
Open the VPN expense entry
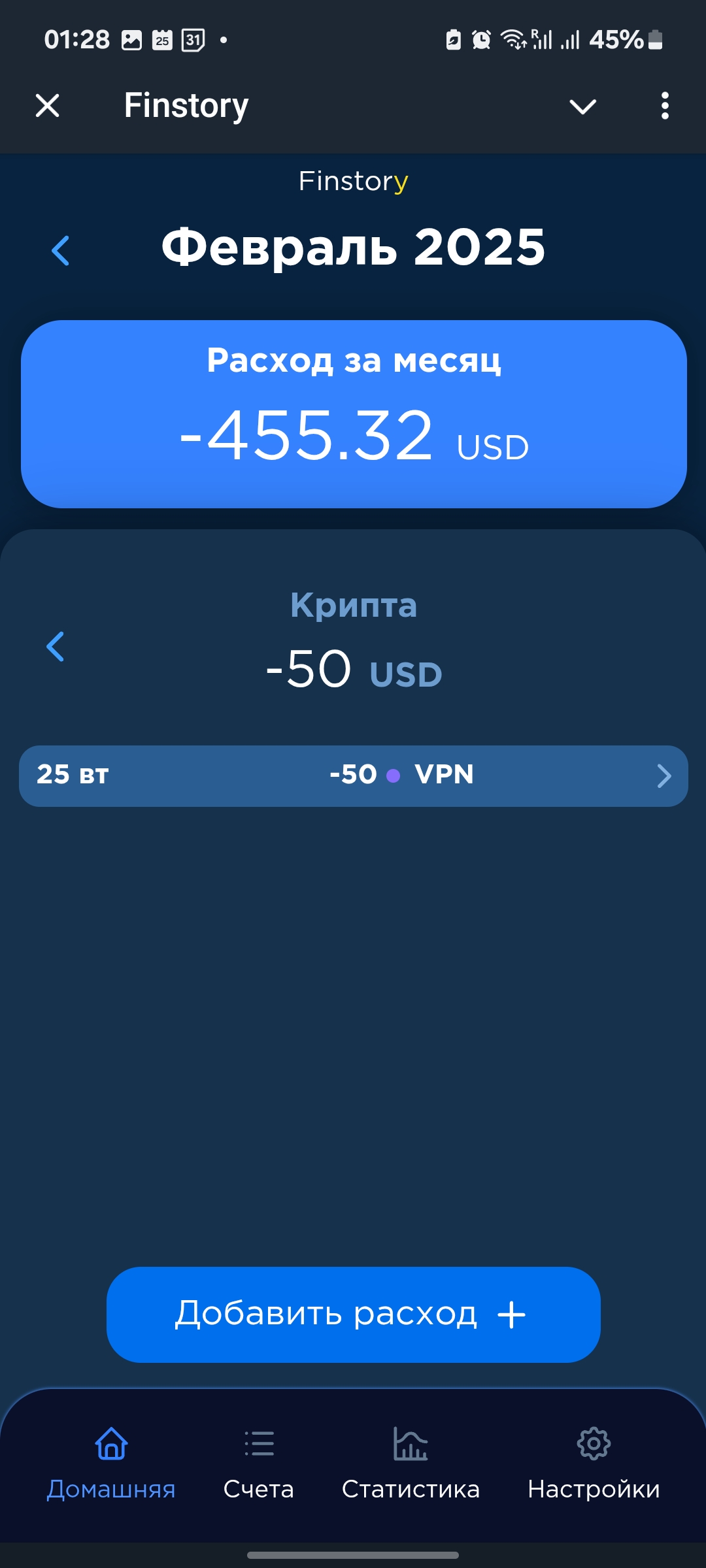353,776
